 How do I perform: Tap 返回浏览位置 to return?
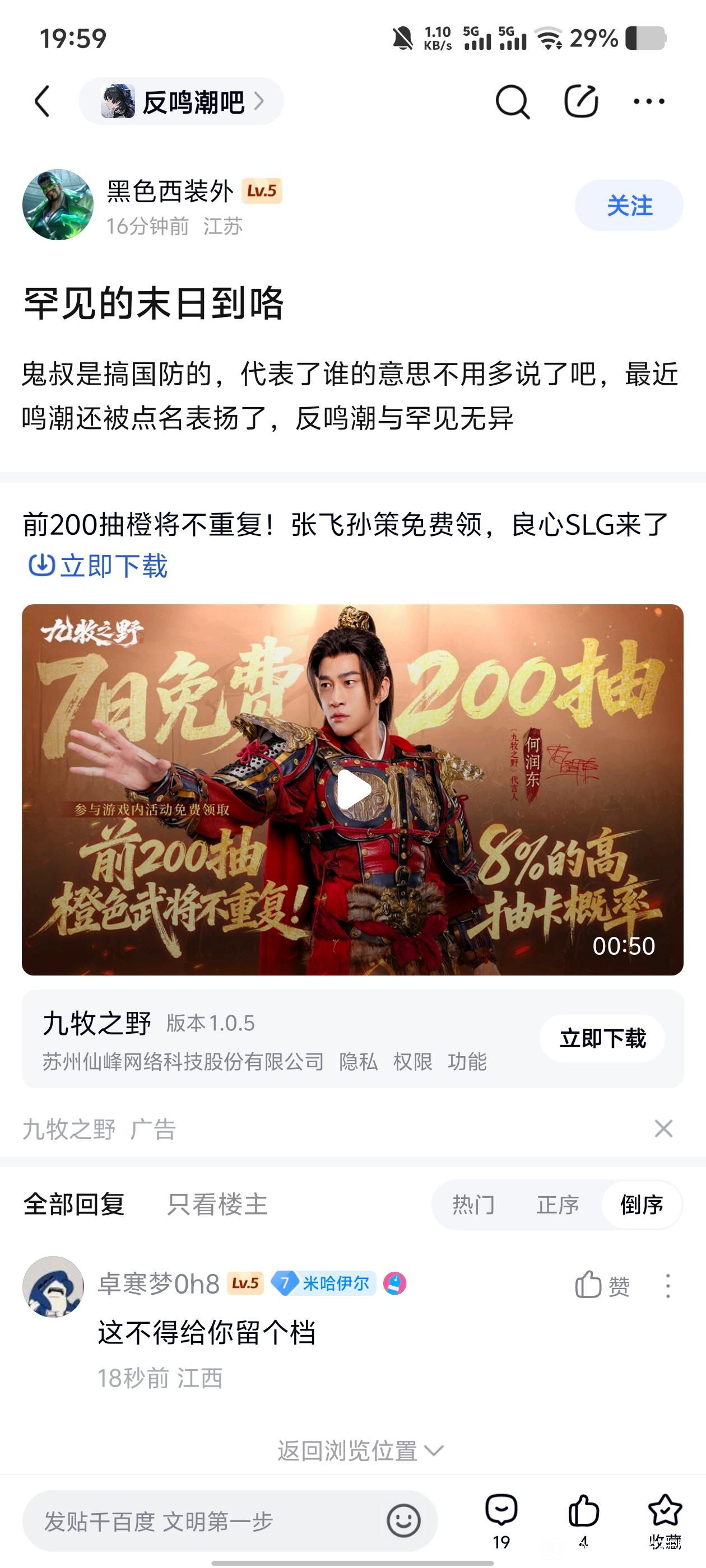point(359,1451)
